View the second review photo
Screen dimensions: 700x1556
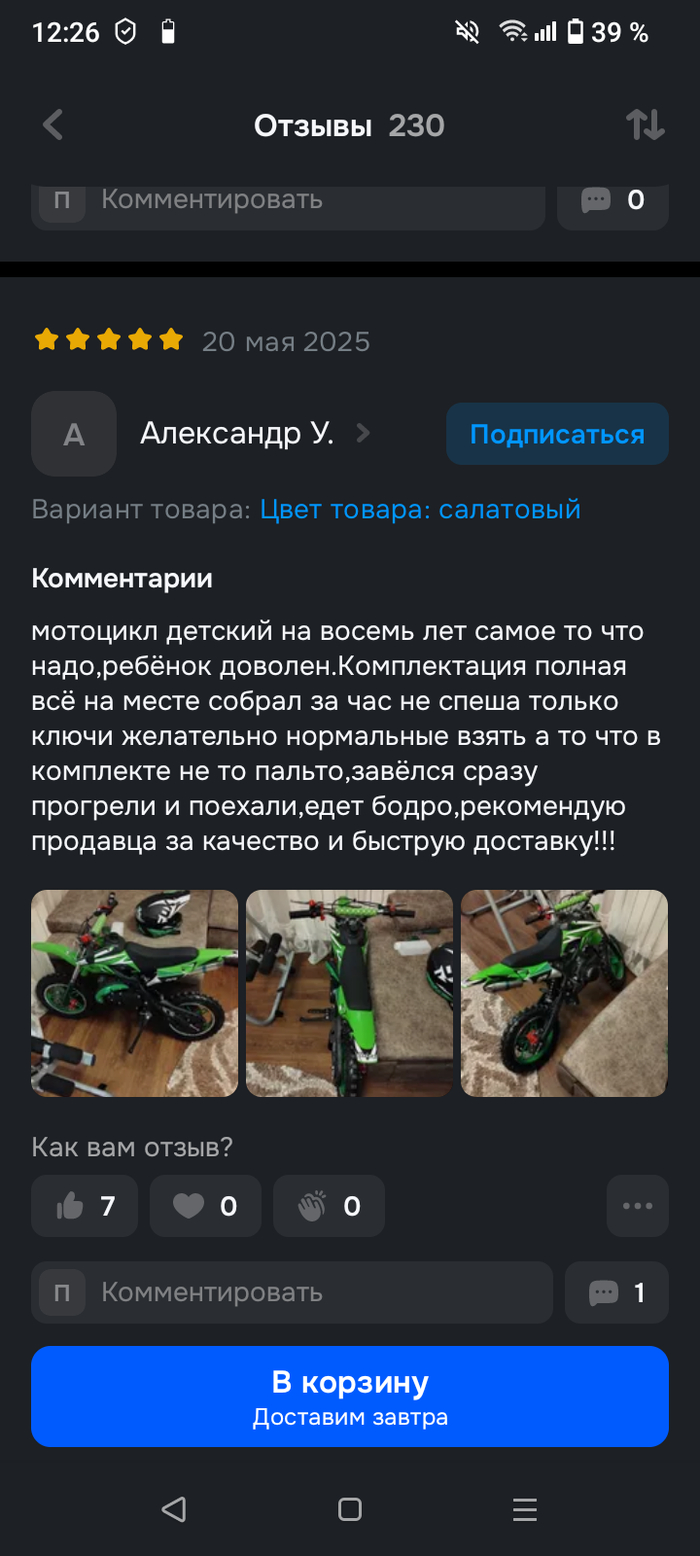pyautogui.click(x=349, y=993)
